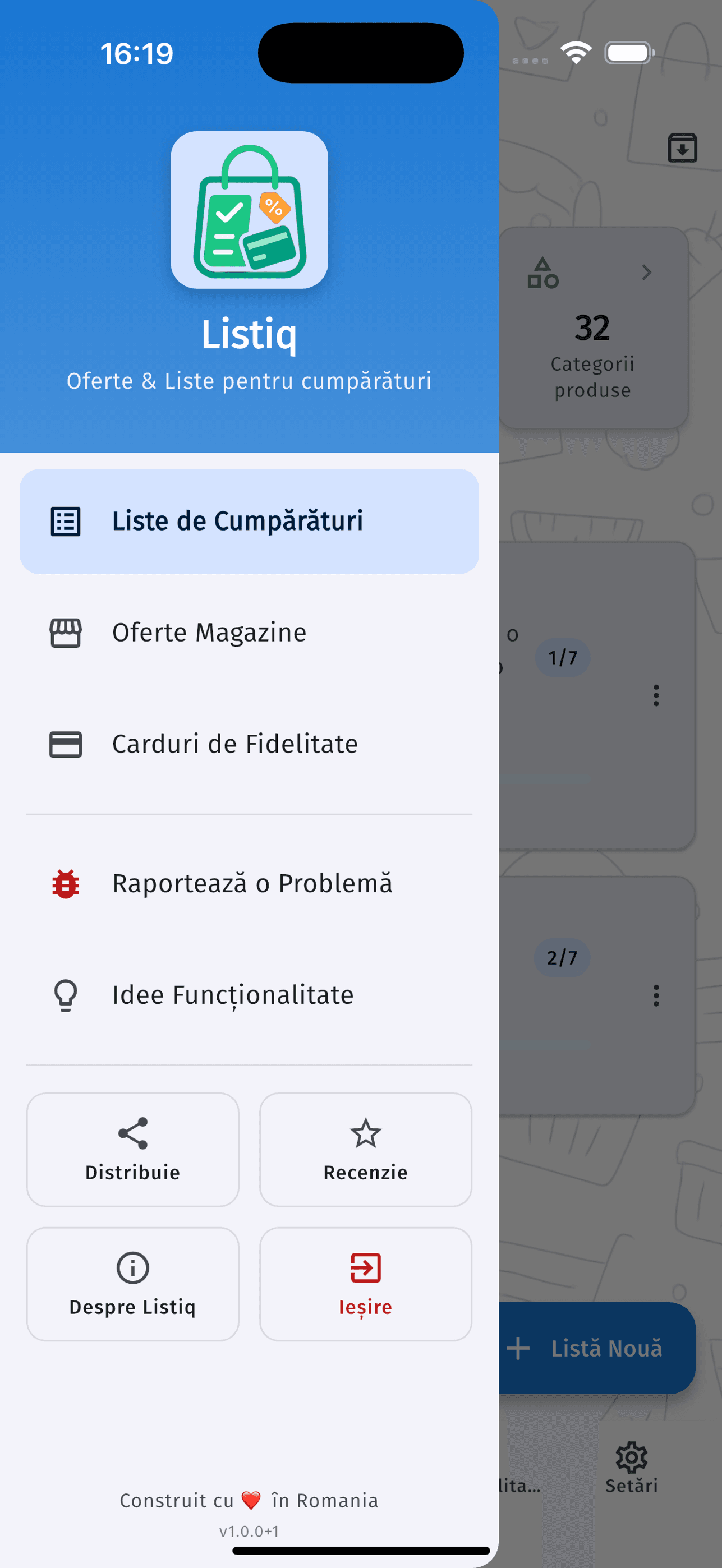
Task: Click the Oferte Magazine storefront icon
Action: pyautogui.click(x=66, y=633)
